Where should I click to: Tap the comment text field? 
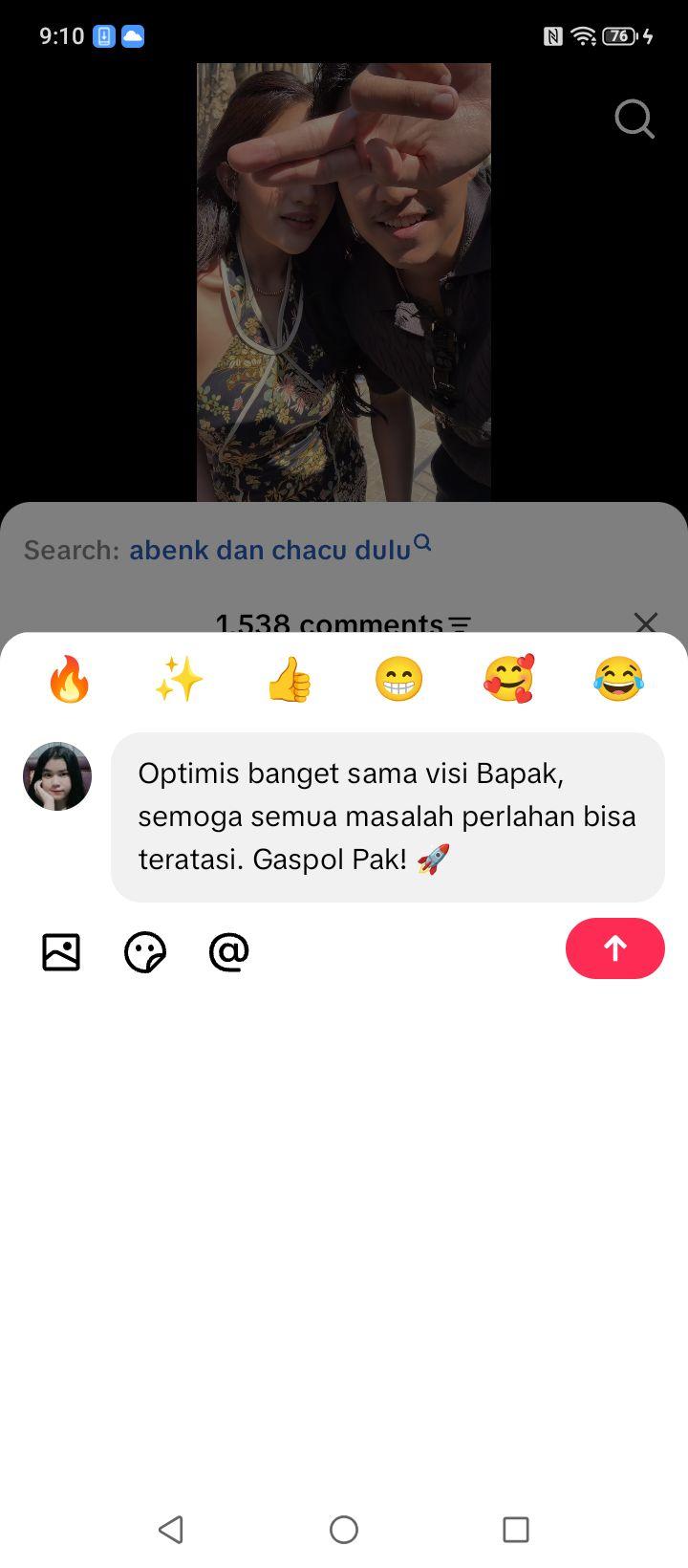click(x=388, y=817)
